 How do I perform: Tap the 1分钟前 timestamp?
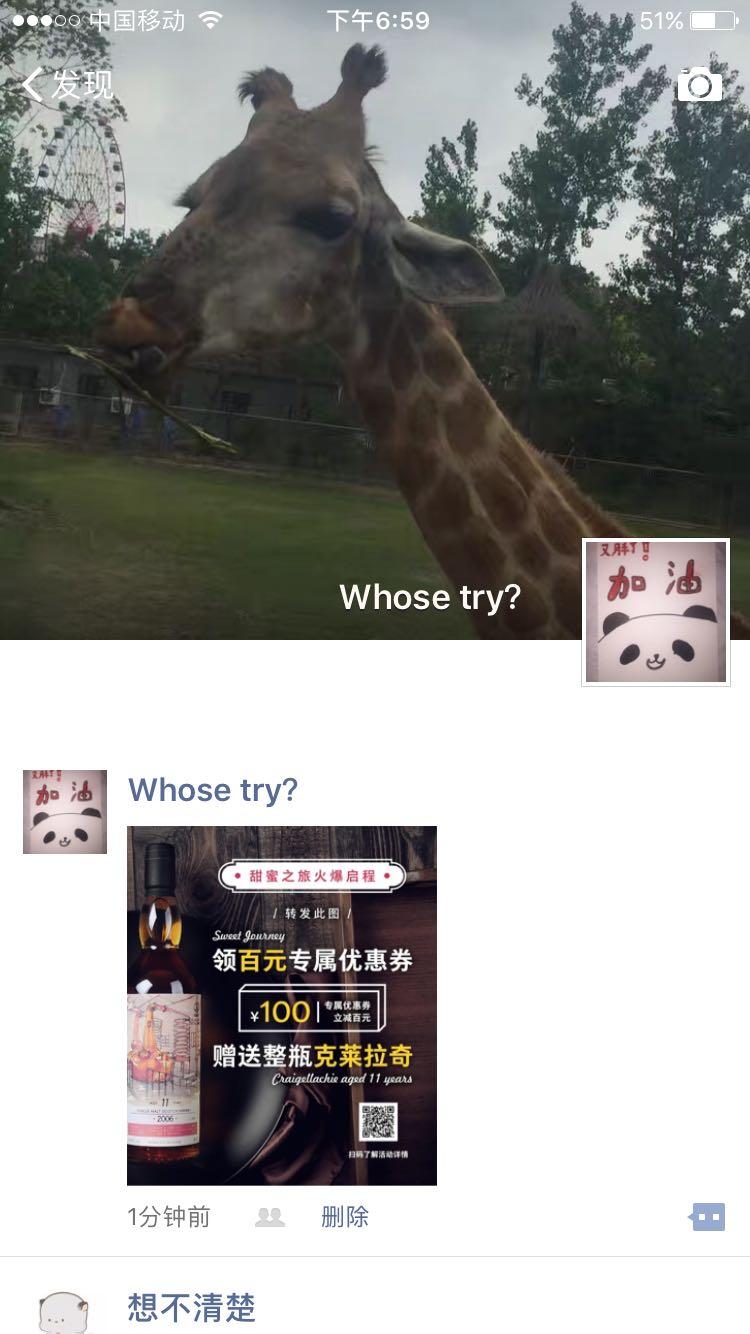pyautogui.click(x=166, y=1216)
